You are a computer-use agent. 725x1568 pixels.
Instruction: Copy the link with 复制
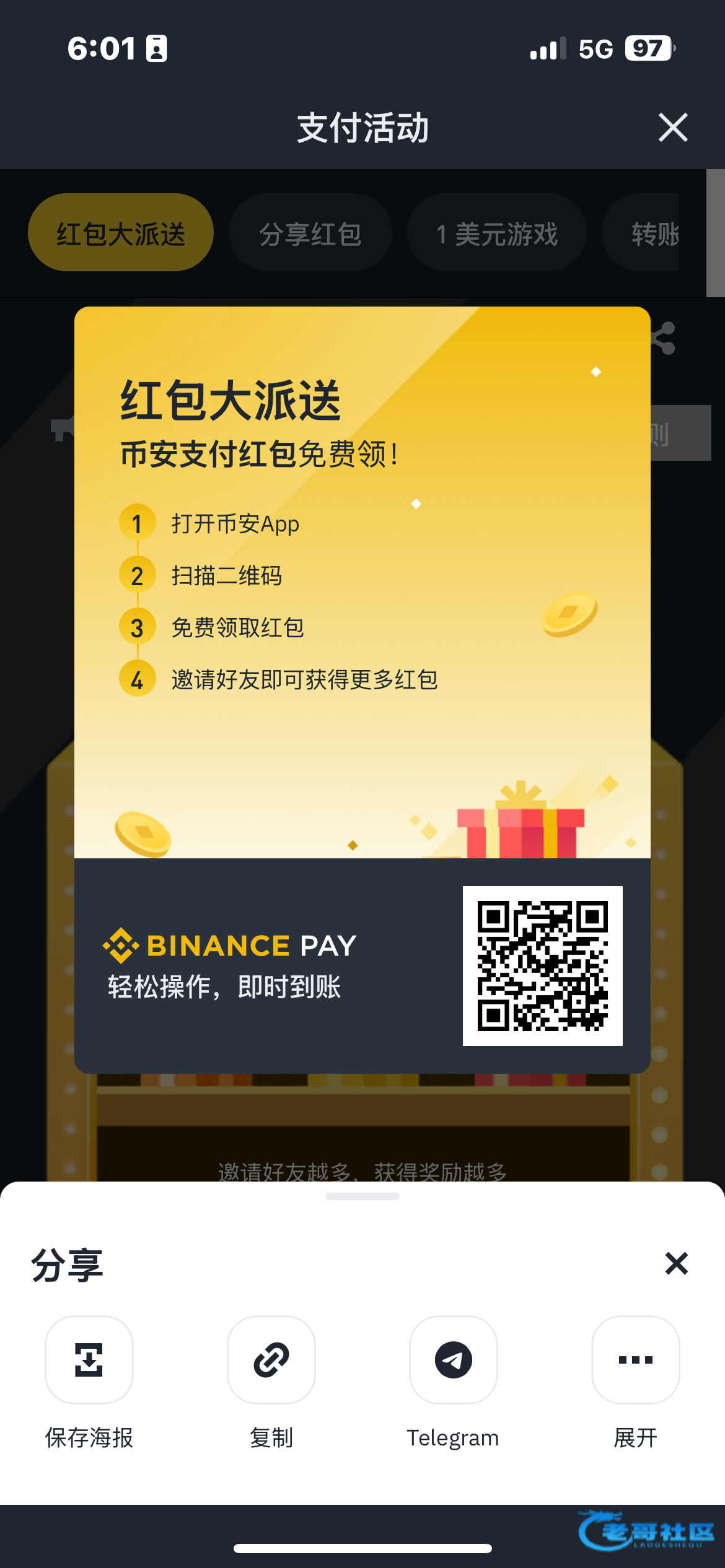271,1360
